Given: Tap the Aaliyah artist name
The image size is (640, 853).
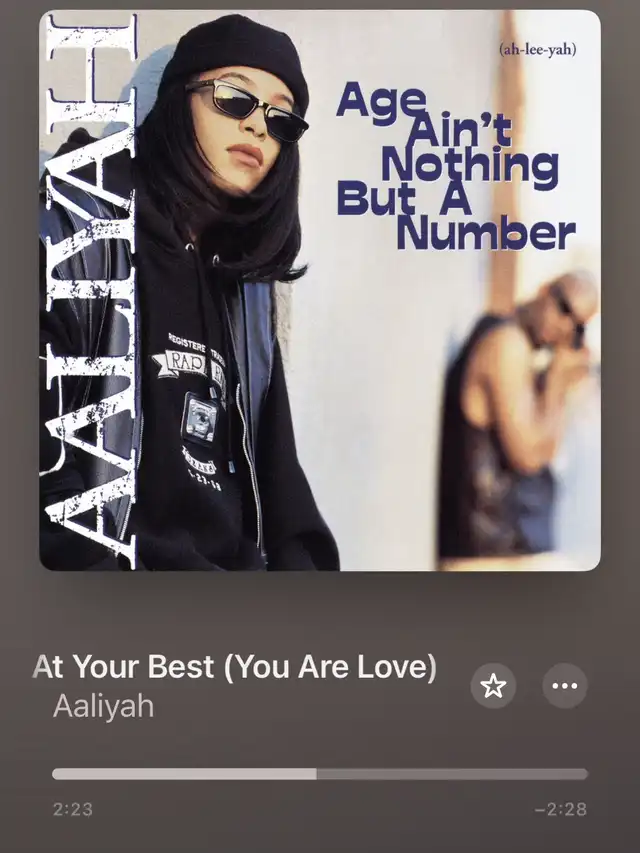Looking at the screenshot, I should coord(103,705).
